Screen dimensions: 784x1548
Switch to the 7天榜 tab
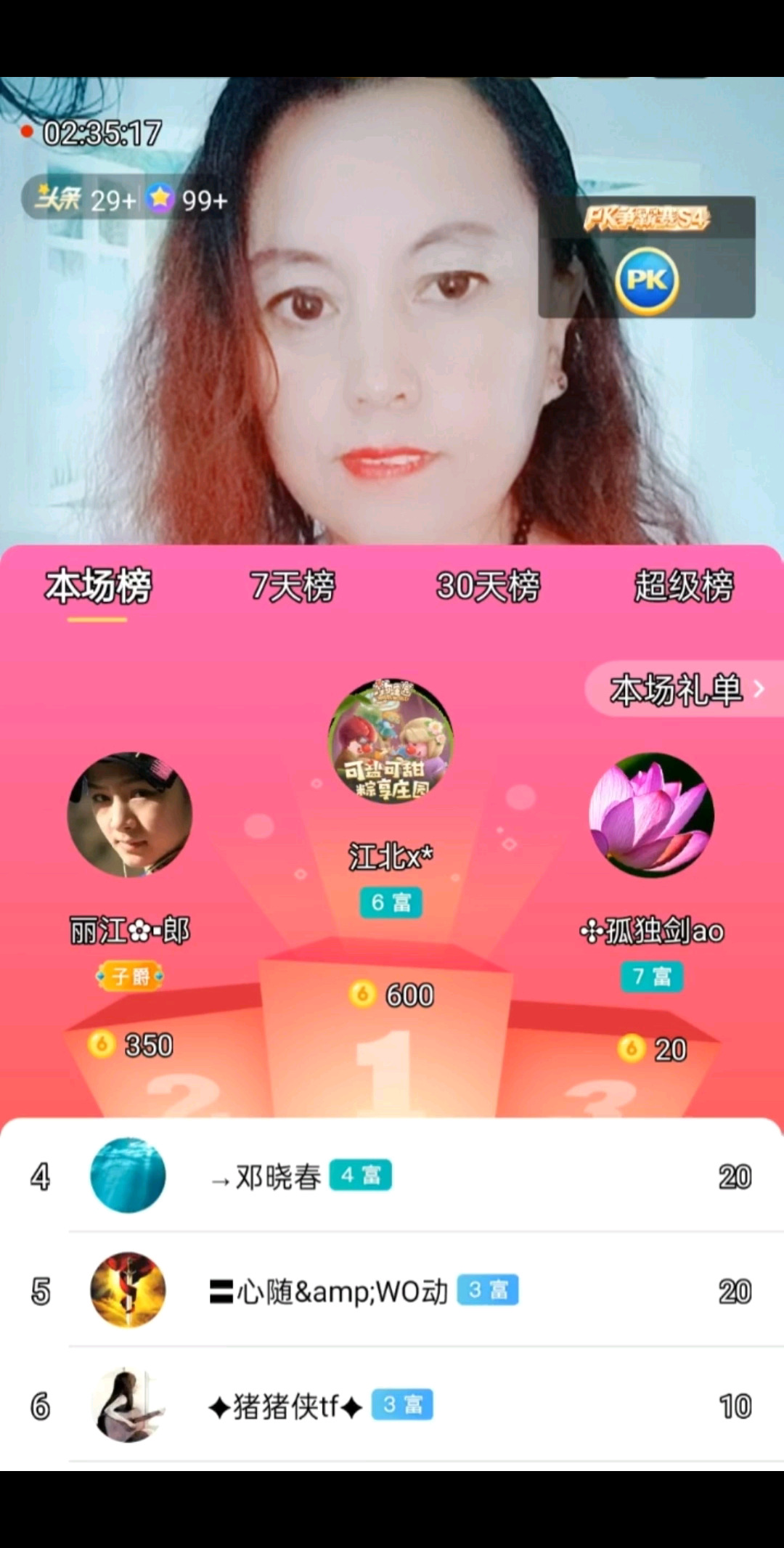coord(292,586)
